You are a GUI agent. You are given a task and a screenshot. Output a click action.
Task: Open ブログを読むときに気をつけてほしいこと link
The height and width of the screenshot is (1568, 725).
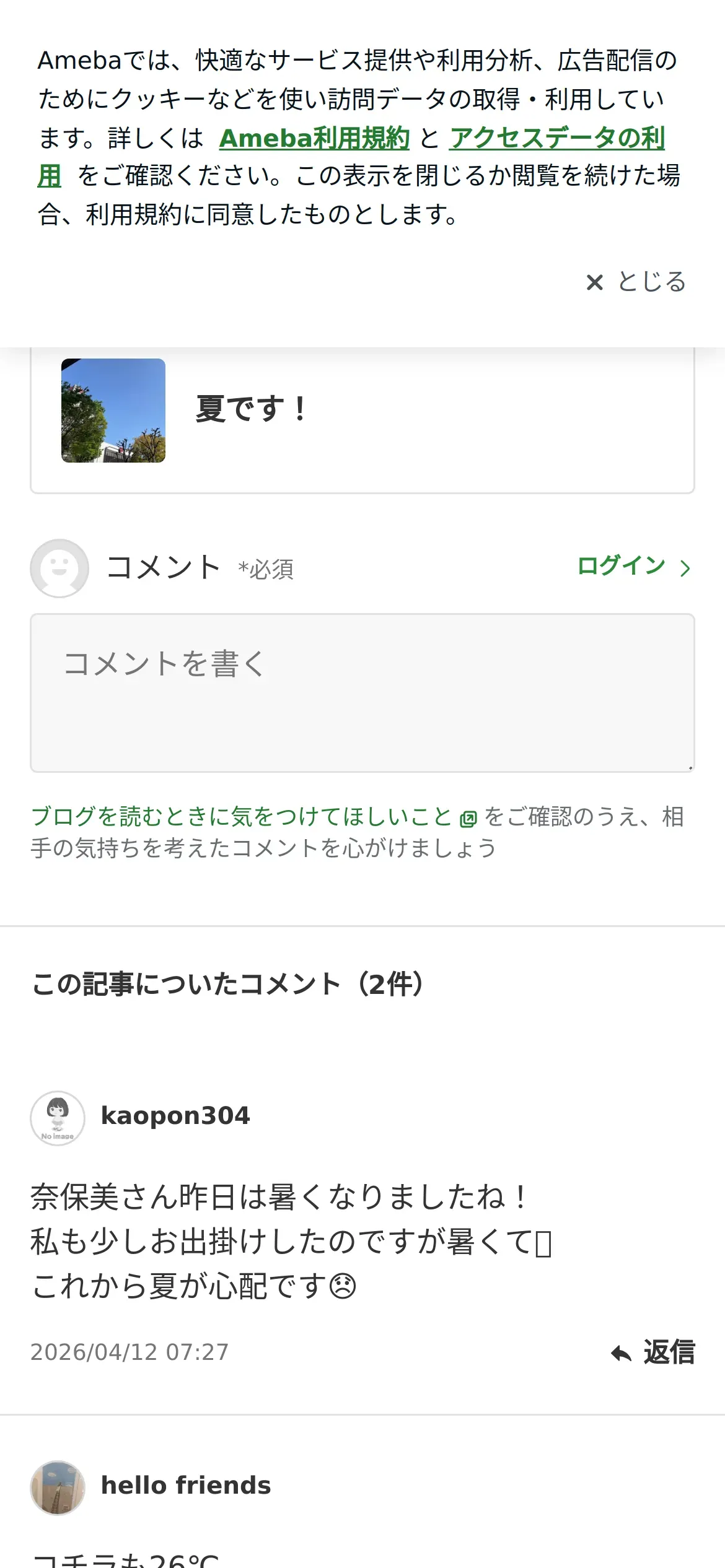(254, 816)
